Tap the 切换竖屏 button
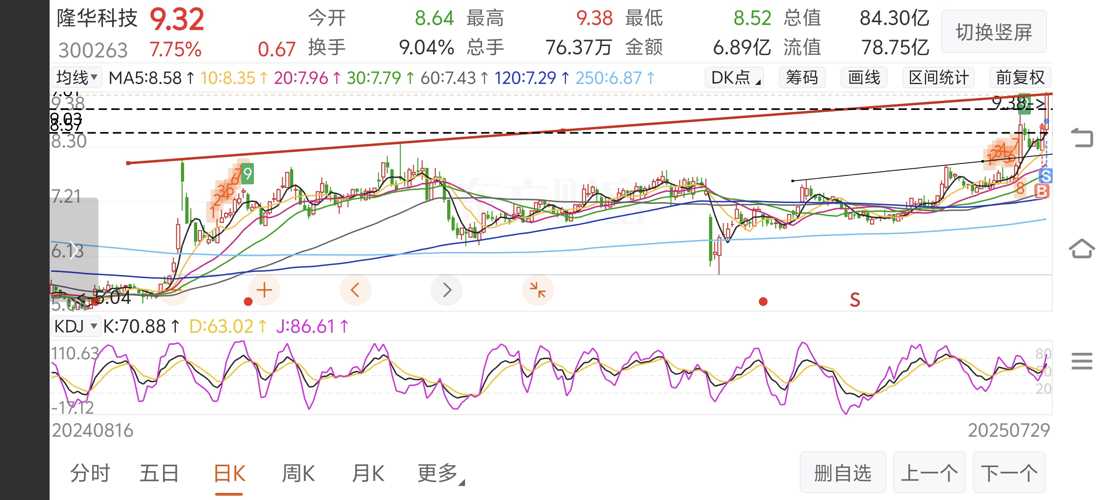This screenshot has height=500, width=1111. pyautogui.click(x=993, y=32)
